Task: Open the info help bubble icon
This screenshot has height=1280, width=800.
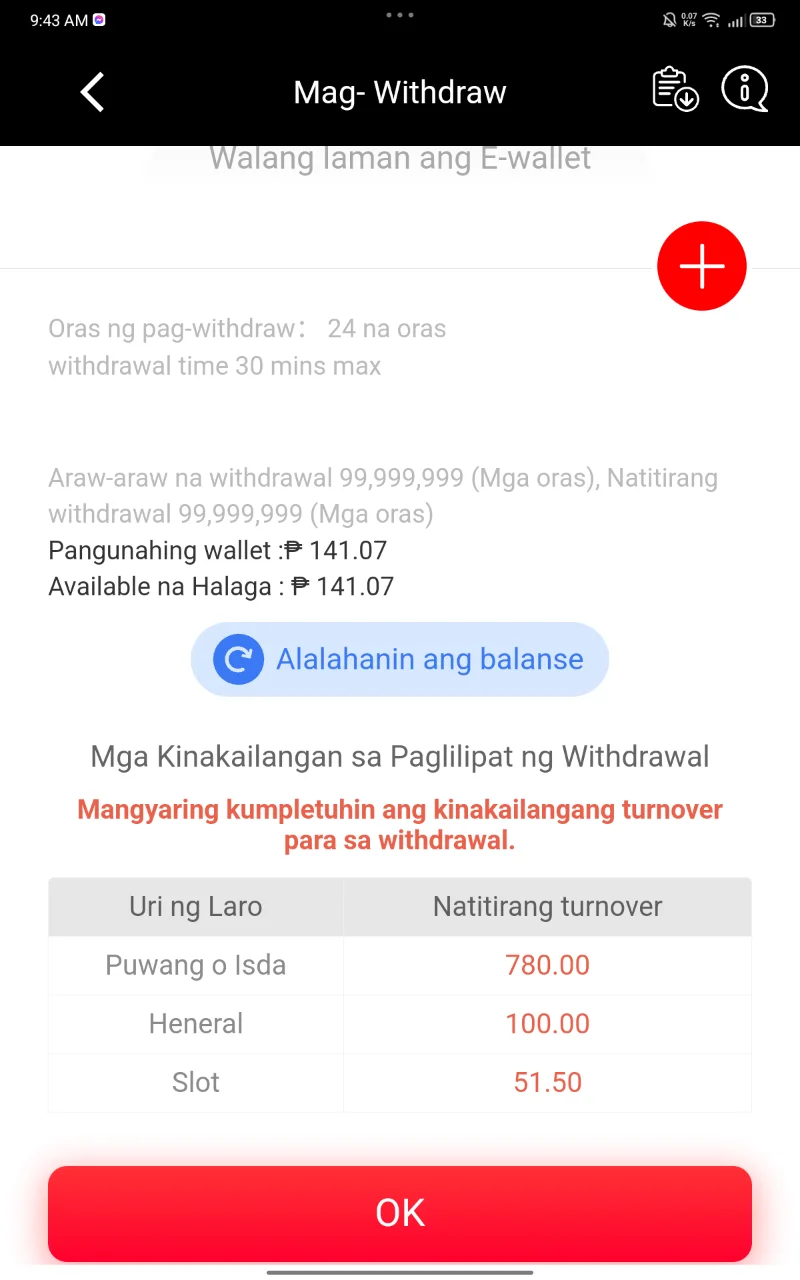Action: click(744, 90)
